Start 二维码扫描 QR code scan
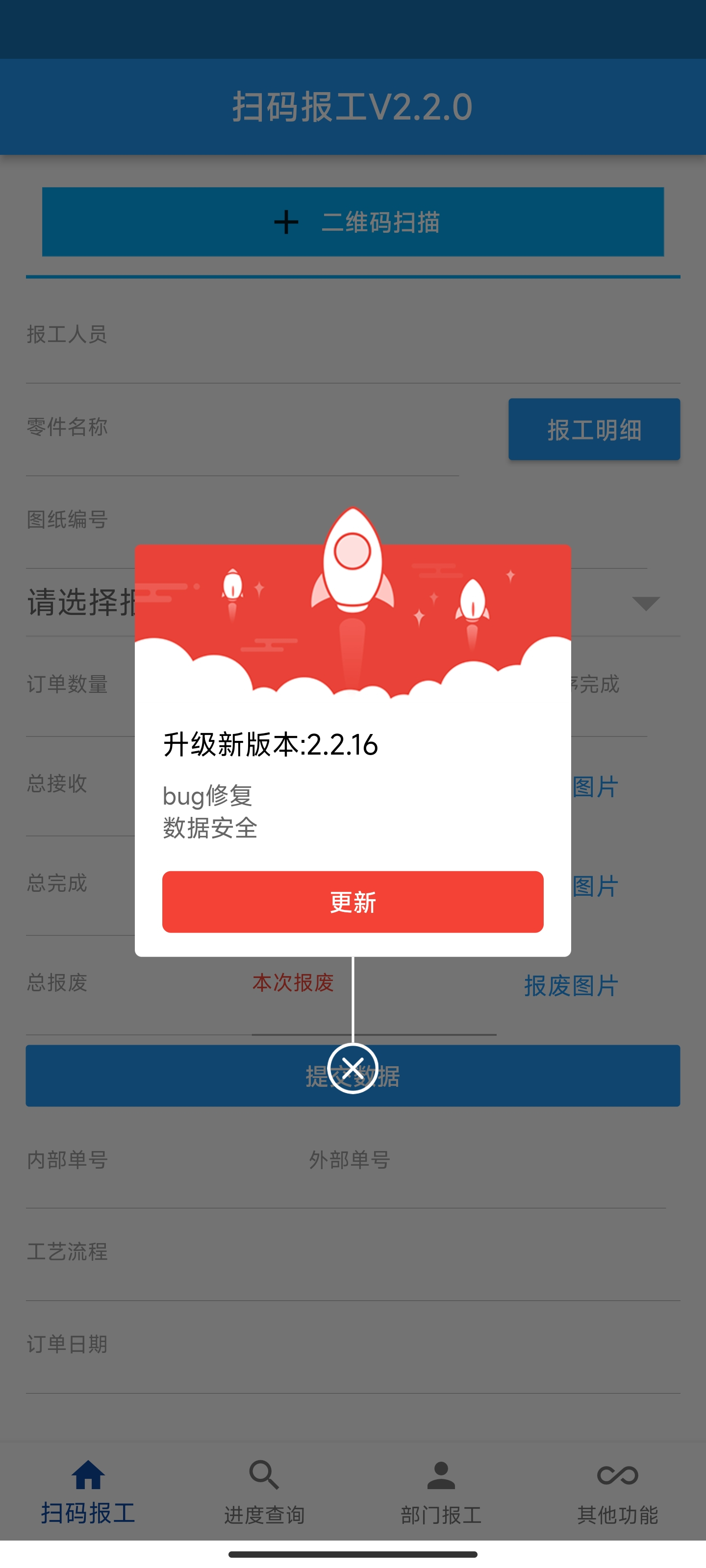Viewport: 706px width, 1568px height. [353, 221]
